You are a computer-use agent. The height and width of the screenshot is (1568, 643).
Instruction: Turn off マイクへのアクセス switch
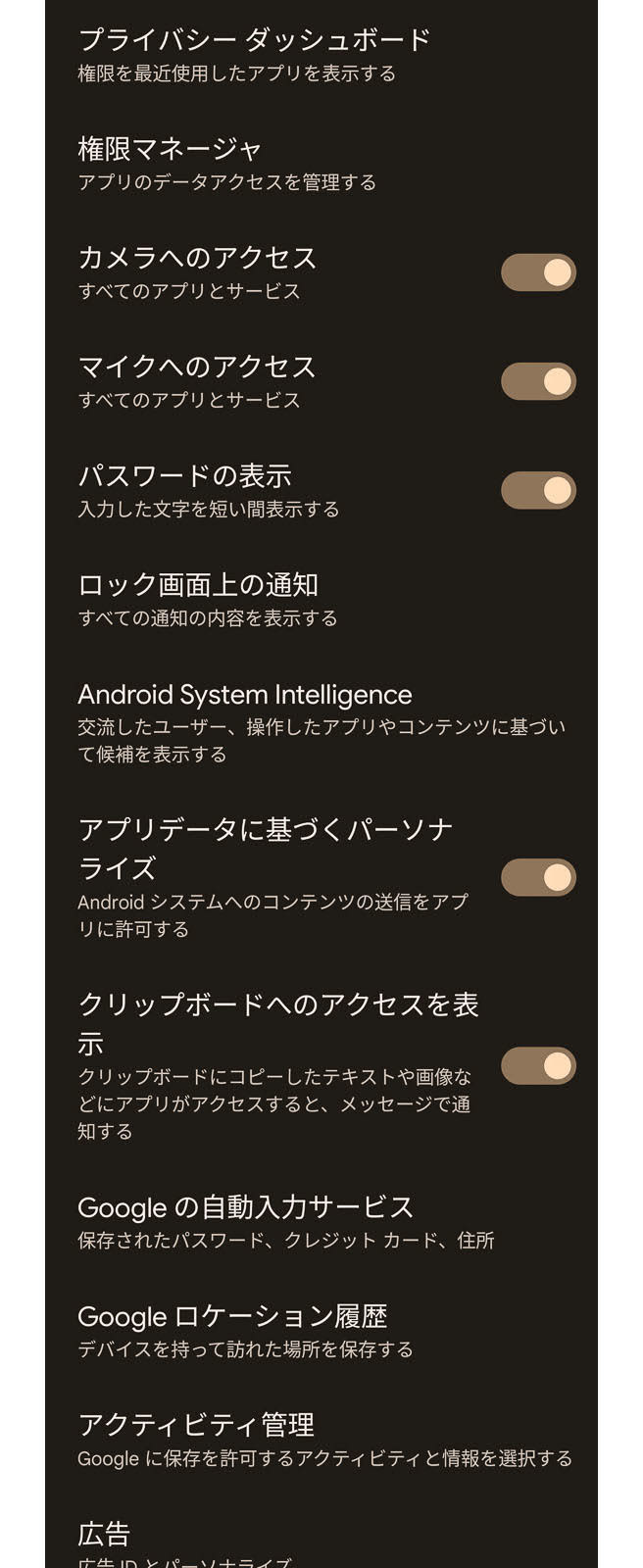click(538, 381)
